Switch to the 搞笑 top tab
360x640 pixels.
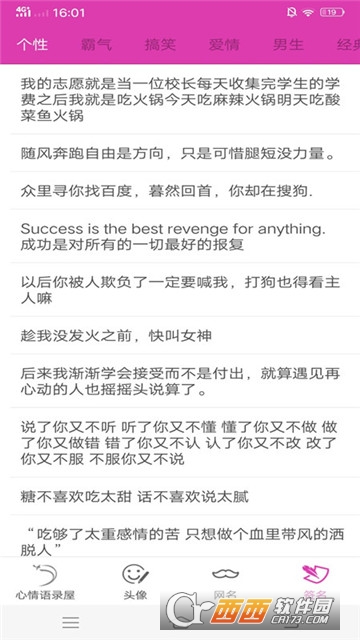point(160,45)
